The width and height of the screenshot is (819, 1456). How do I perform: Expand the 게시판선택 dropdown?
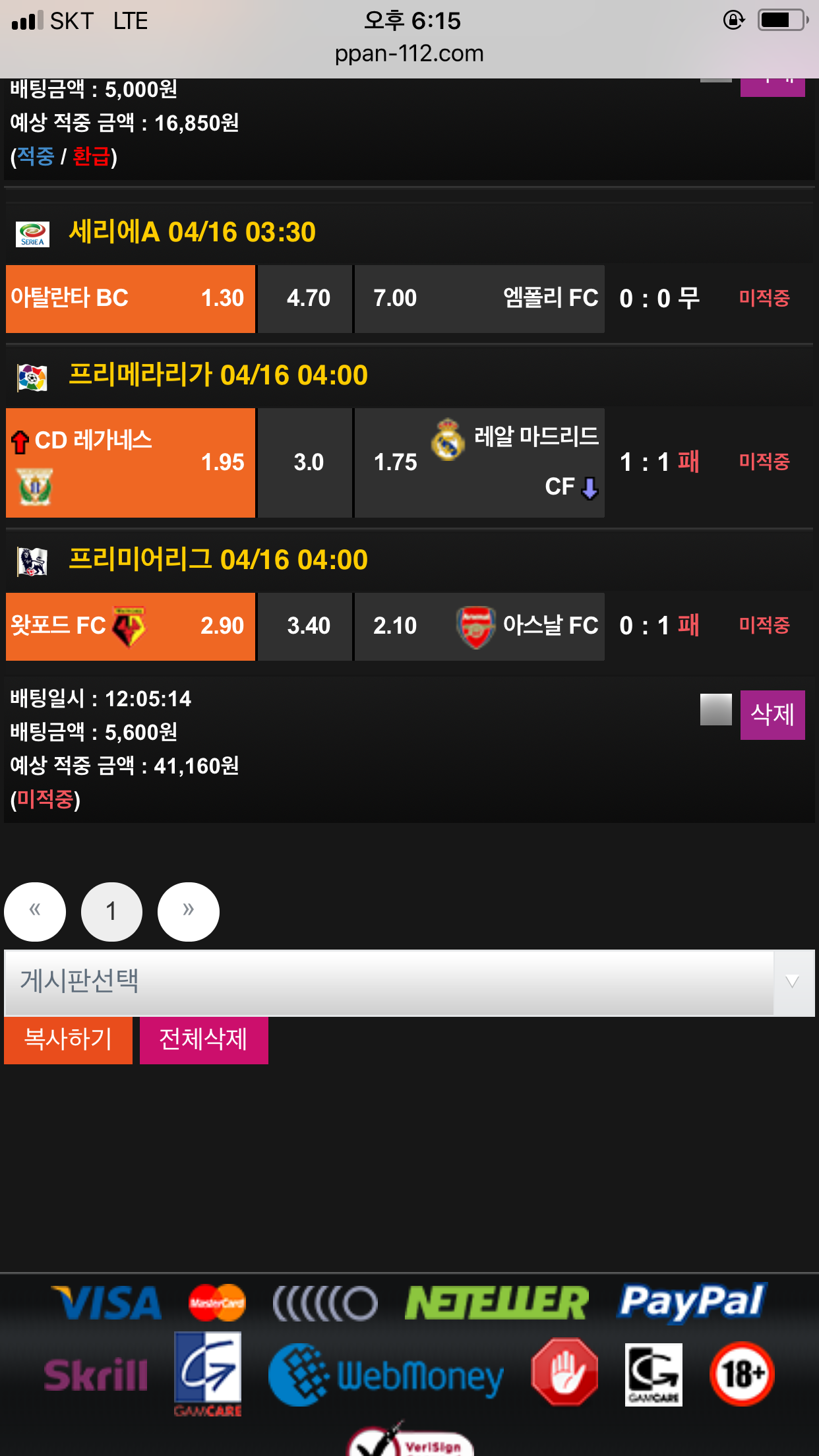(x=409, y=982)
